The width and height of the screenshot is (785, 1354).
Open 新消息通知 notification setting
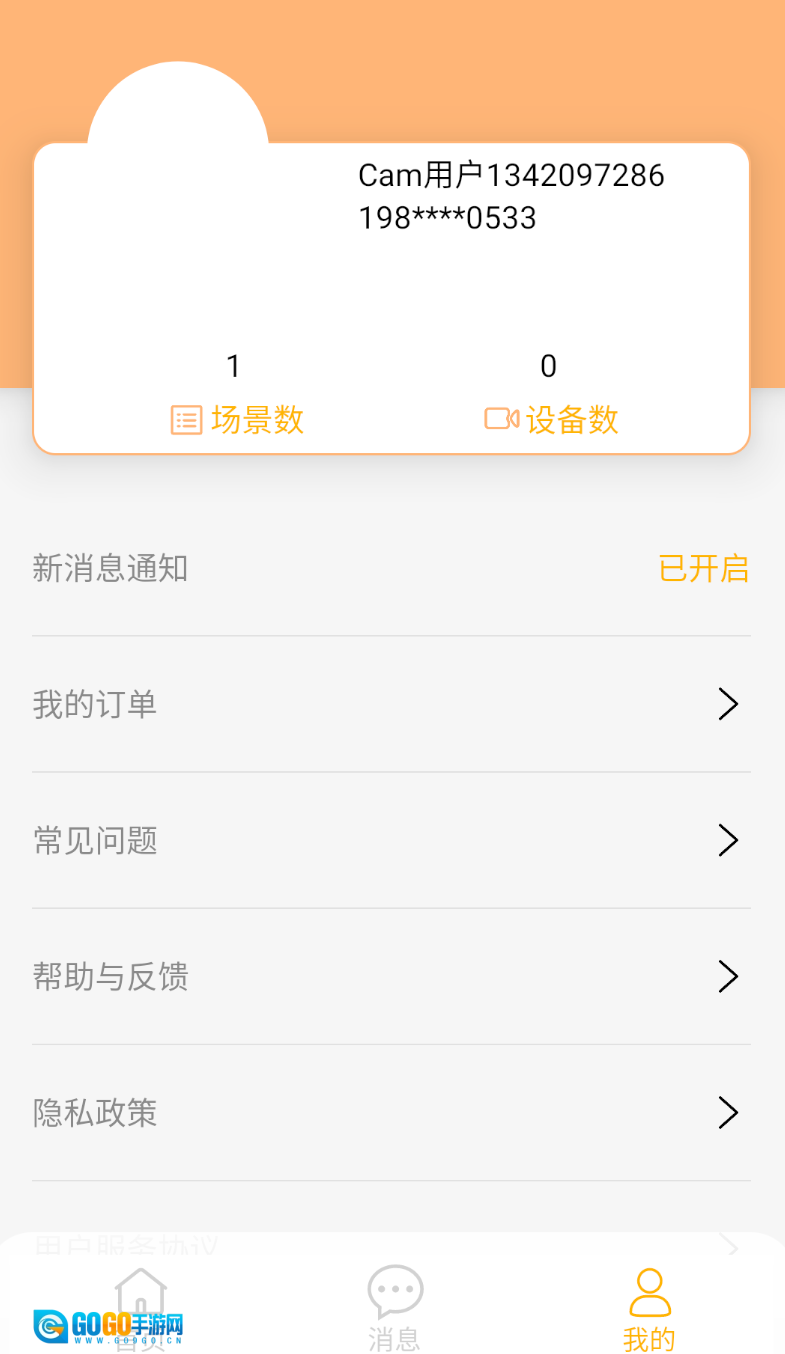(391, 569)
